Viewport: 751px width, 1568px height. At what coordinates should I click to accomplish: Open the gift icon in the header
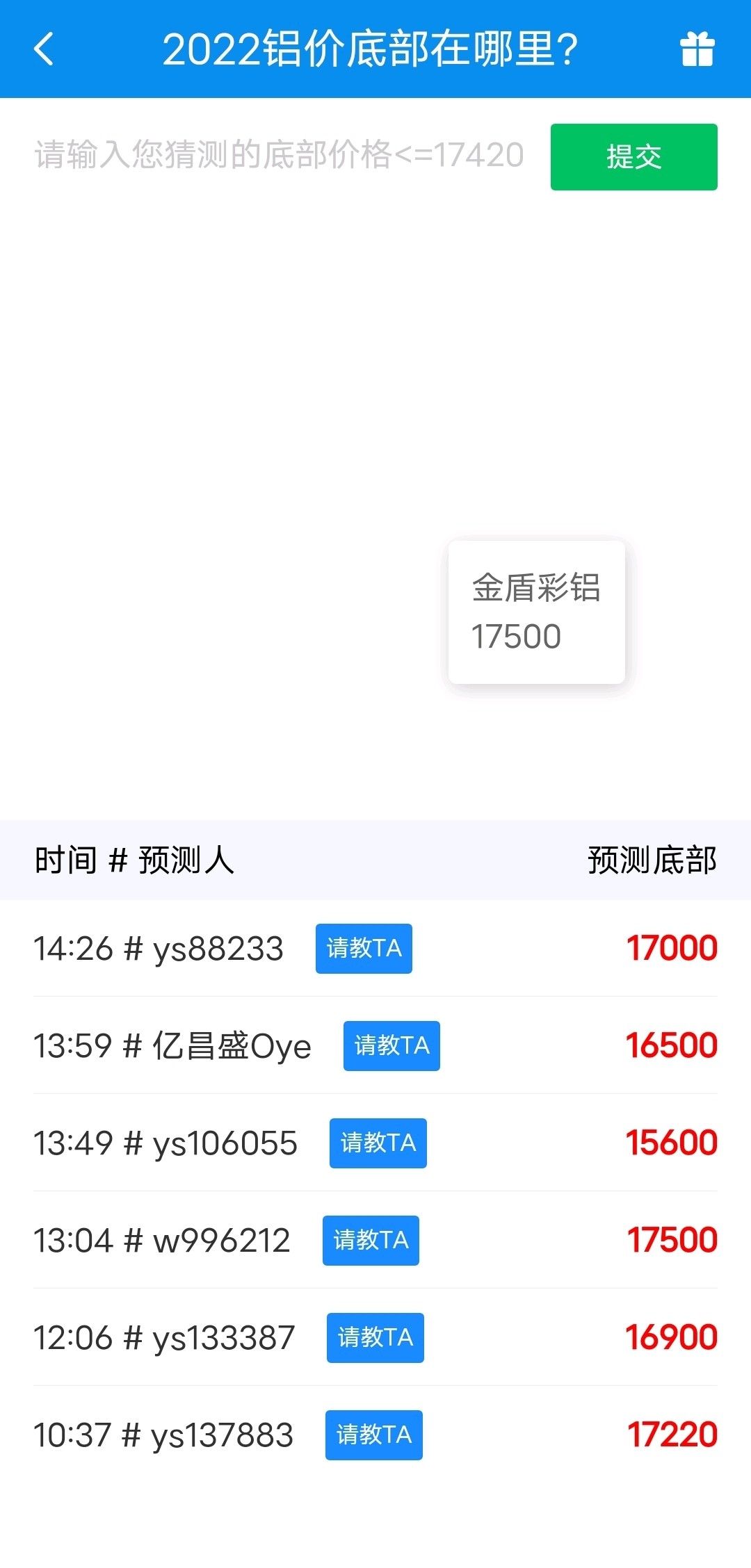[x=697, y=49]
